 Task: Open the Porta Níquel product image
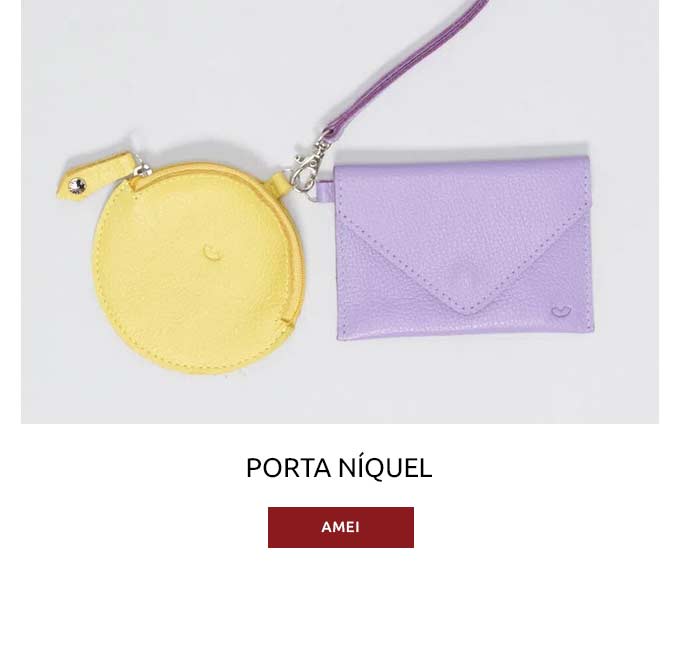[x=340, y=212]
